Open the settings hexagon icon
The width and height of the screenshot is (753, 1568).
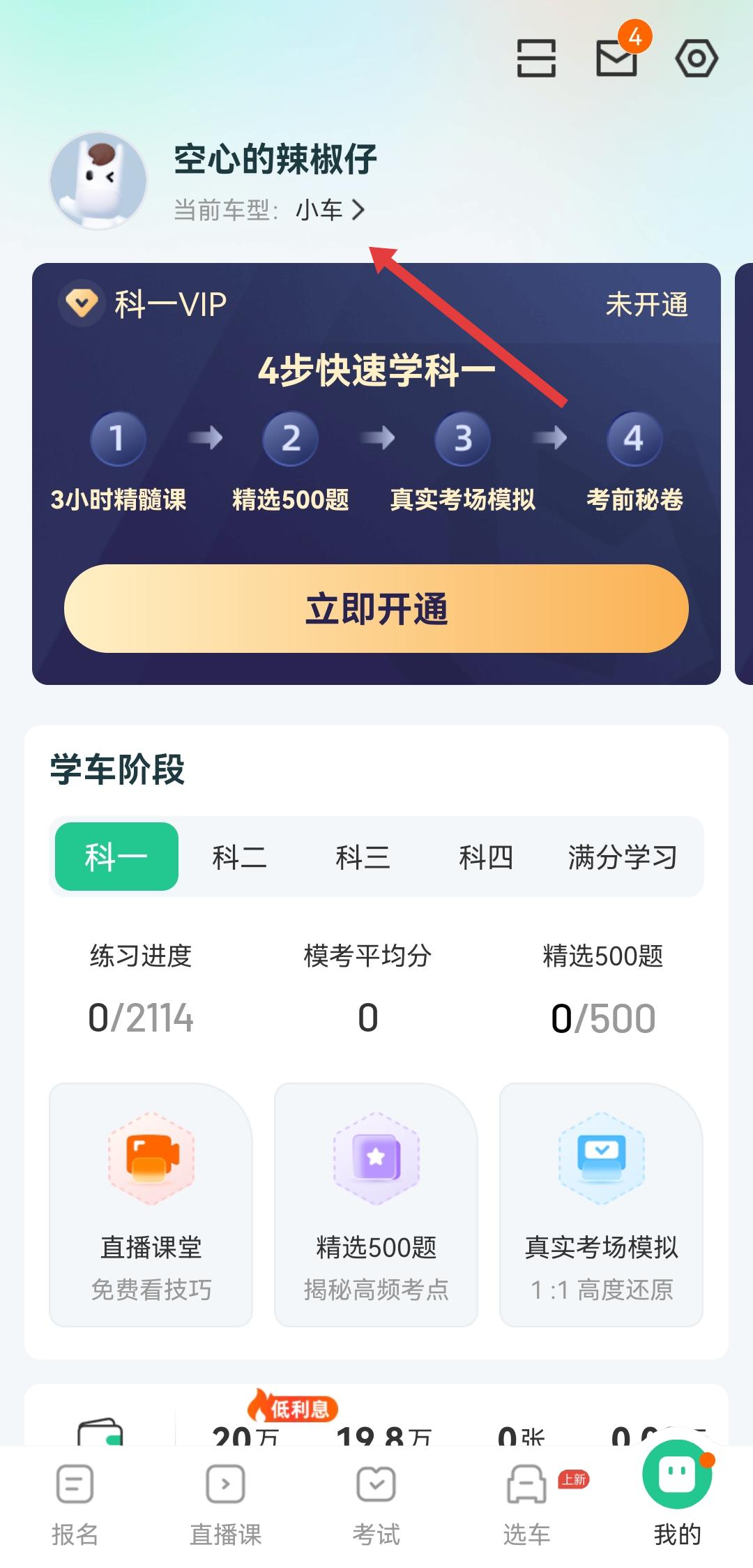(696, 58)
